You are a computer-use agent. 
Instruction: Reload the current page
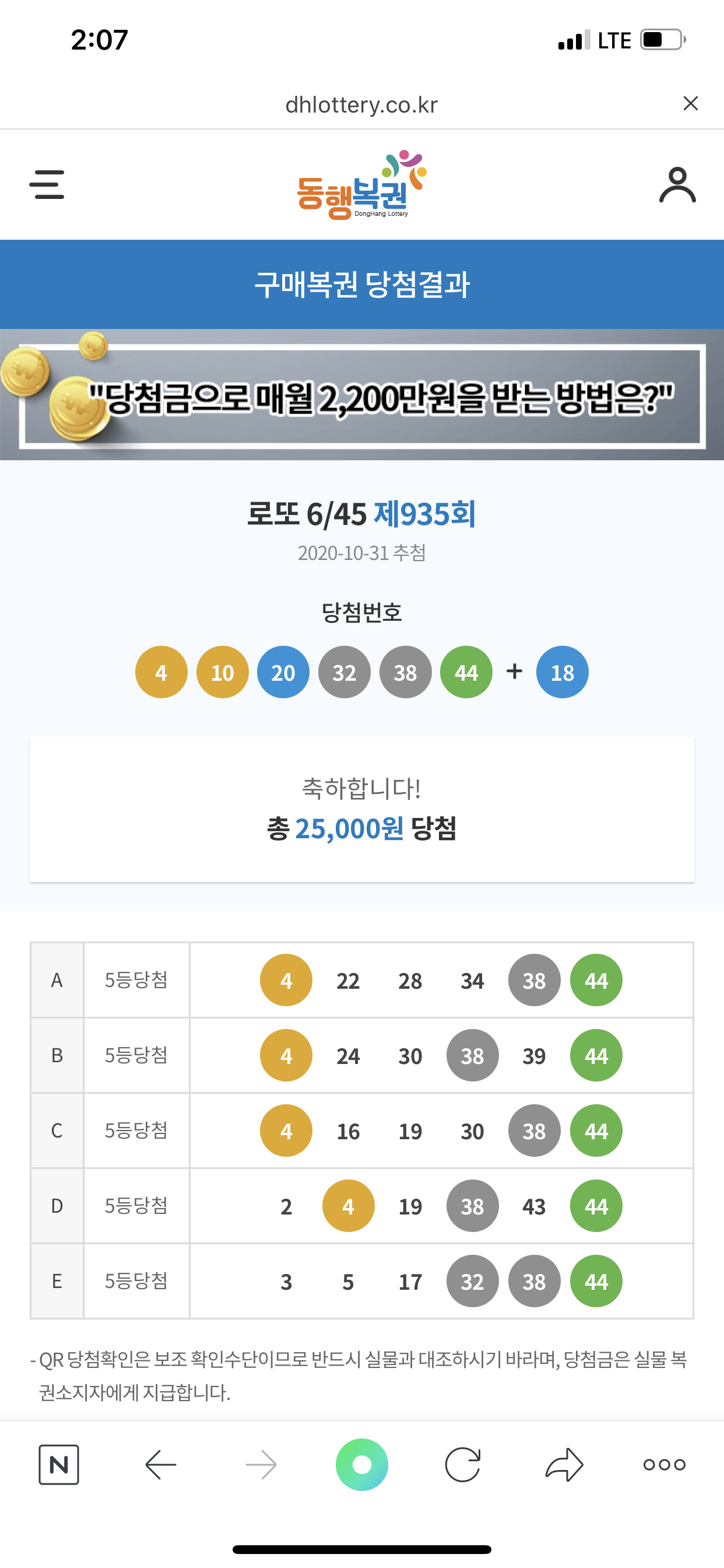pyautogui.click(x=462, y=1465)
